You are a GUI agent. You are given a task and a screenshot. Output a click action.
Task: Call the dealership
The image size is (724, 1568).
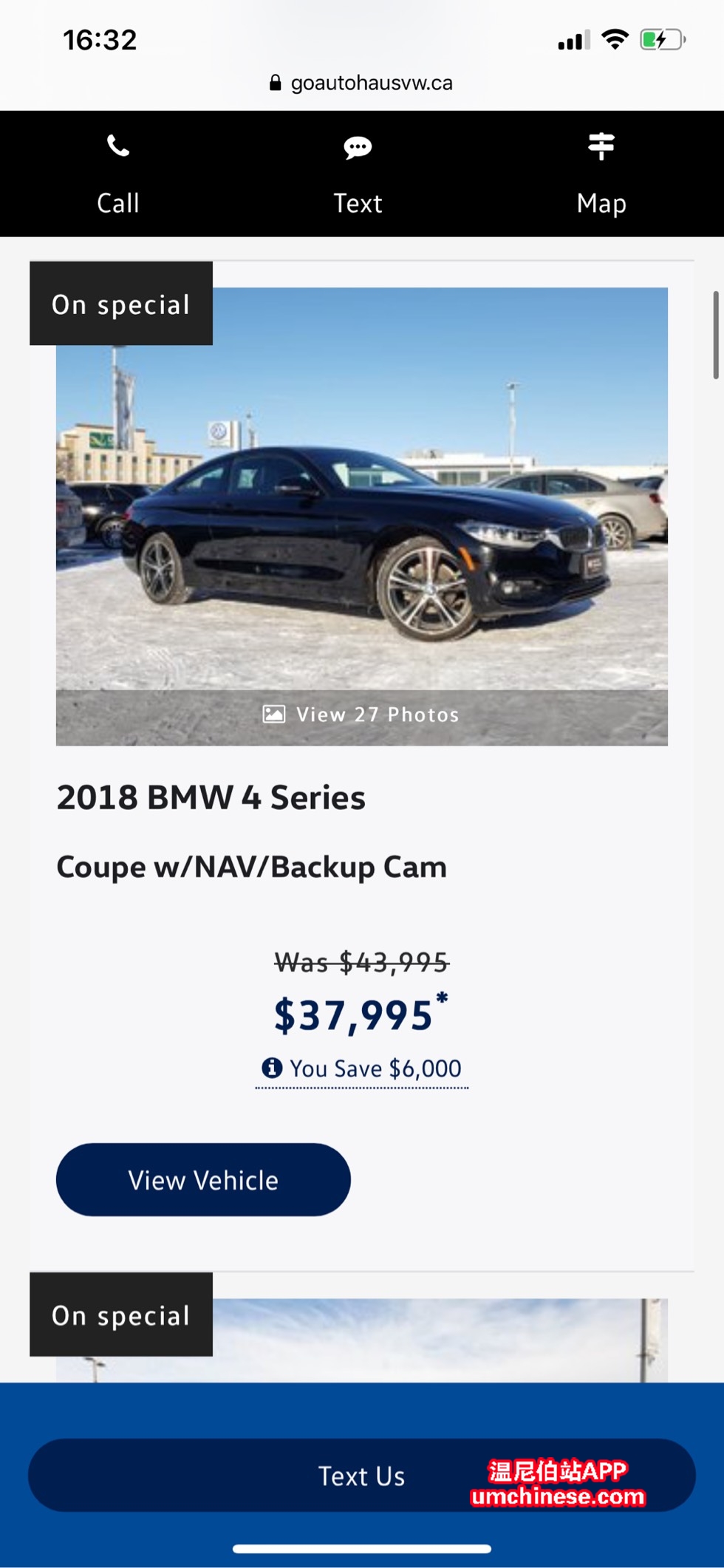click(118, 174)
